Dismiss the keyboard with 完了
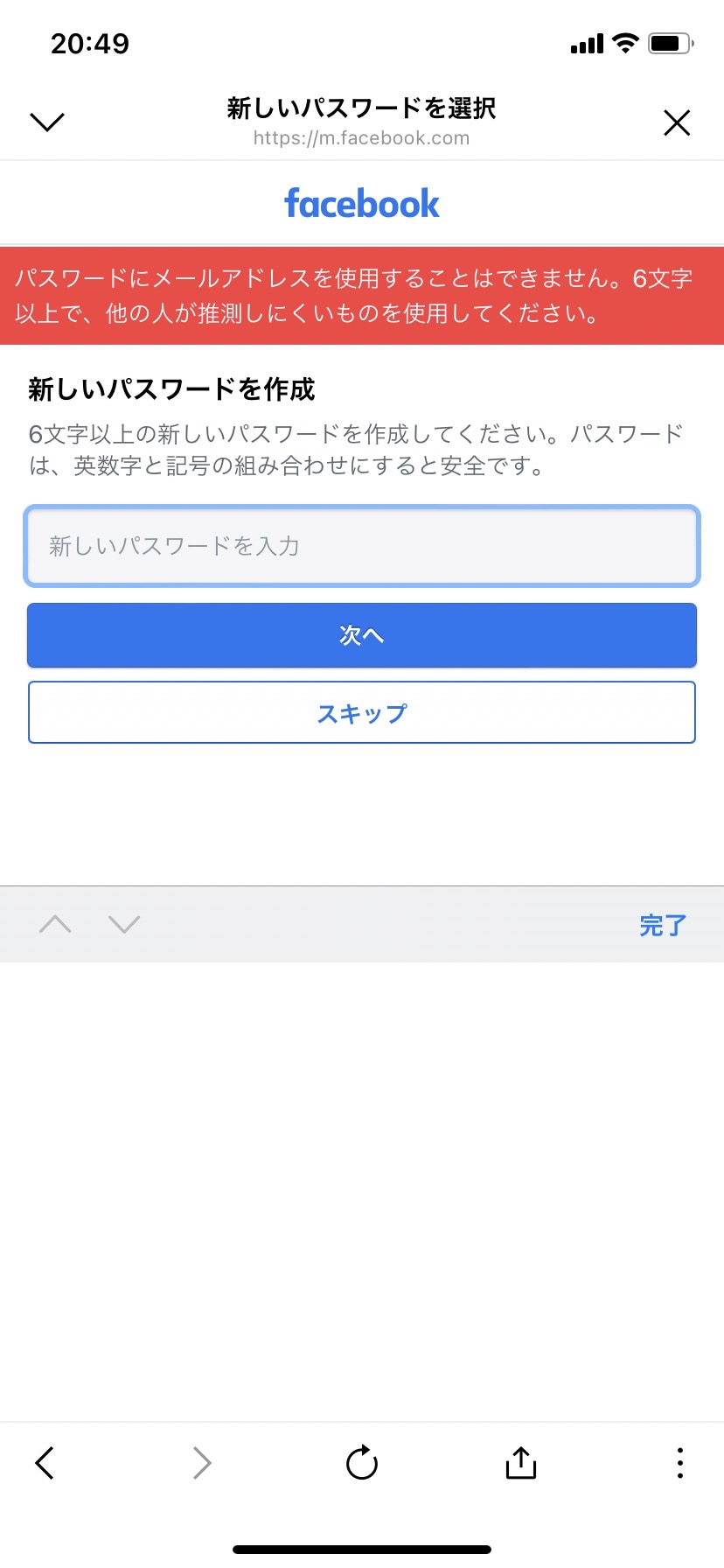The image size is (724, 1568). pyautogui.click(x=663, y=925)
